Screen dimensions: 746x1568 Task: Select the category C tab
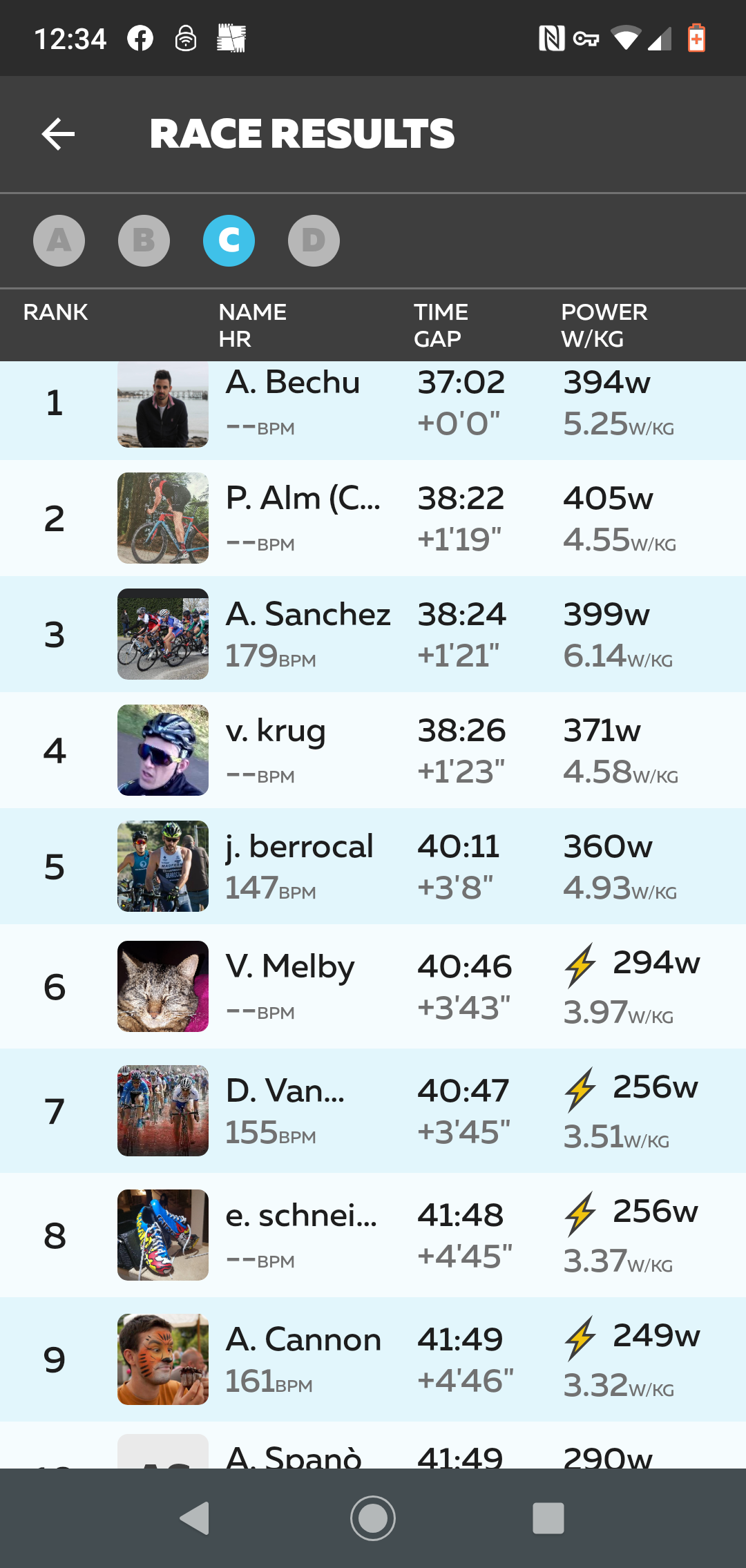tap(229, 241)
